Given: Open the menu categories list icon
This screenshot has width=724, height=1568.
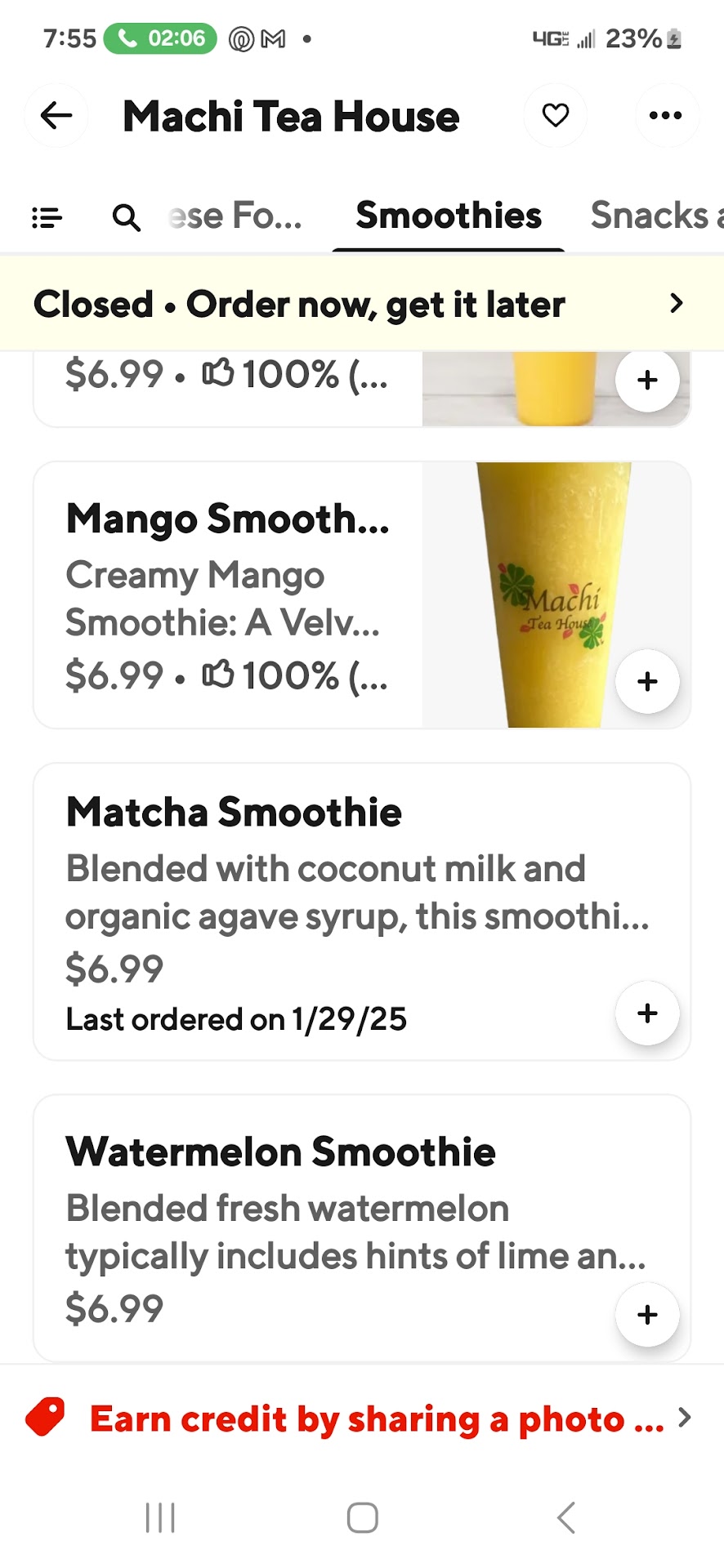Looking at the screenshot, I should click(47, 217).
